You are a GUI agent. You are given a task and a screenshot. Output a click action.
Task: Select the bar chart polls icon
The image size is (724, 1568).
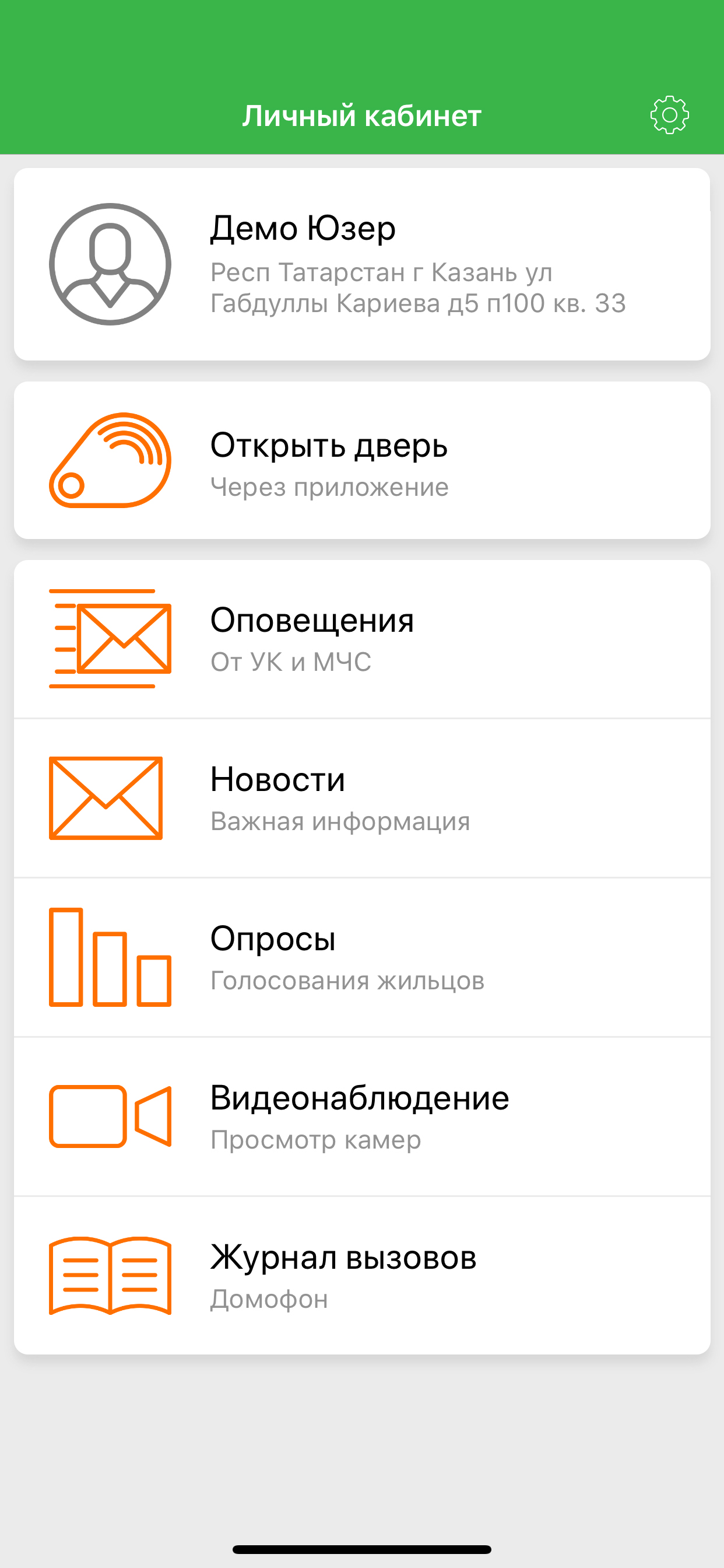pyautogui.click(x=108, y=961)
